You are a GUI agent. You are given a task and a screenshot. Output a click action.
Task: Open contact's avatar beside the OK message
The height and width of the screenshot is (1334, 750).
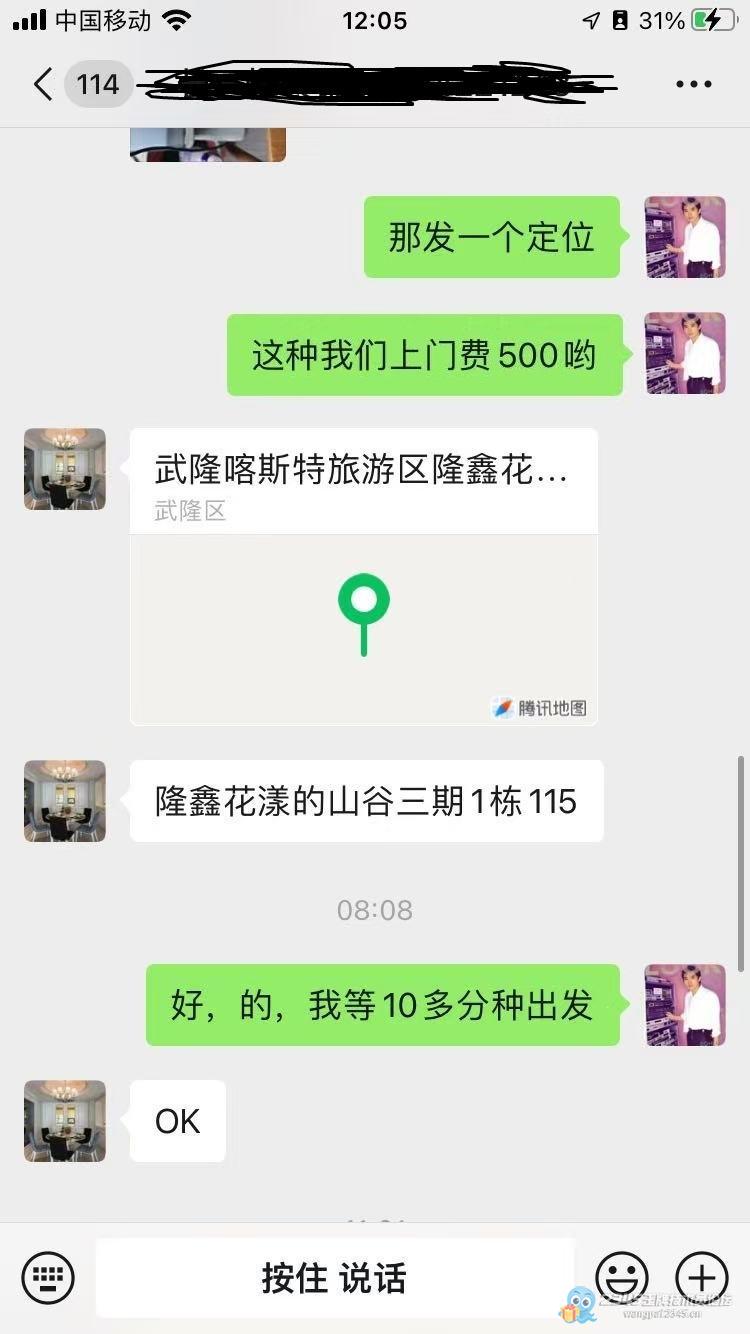pos(65,1120)
